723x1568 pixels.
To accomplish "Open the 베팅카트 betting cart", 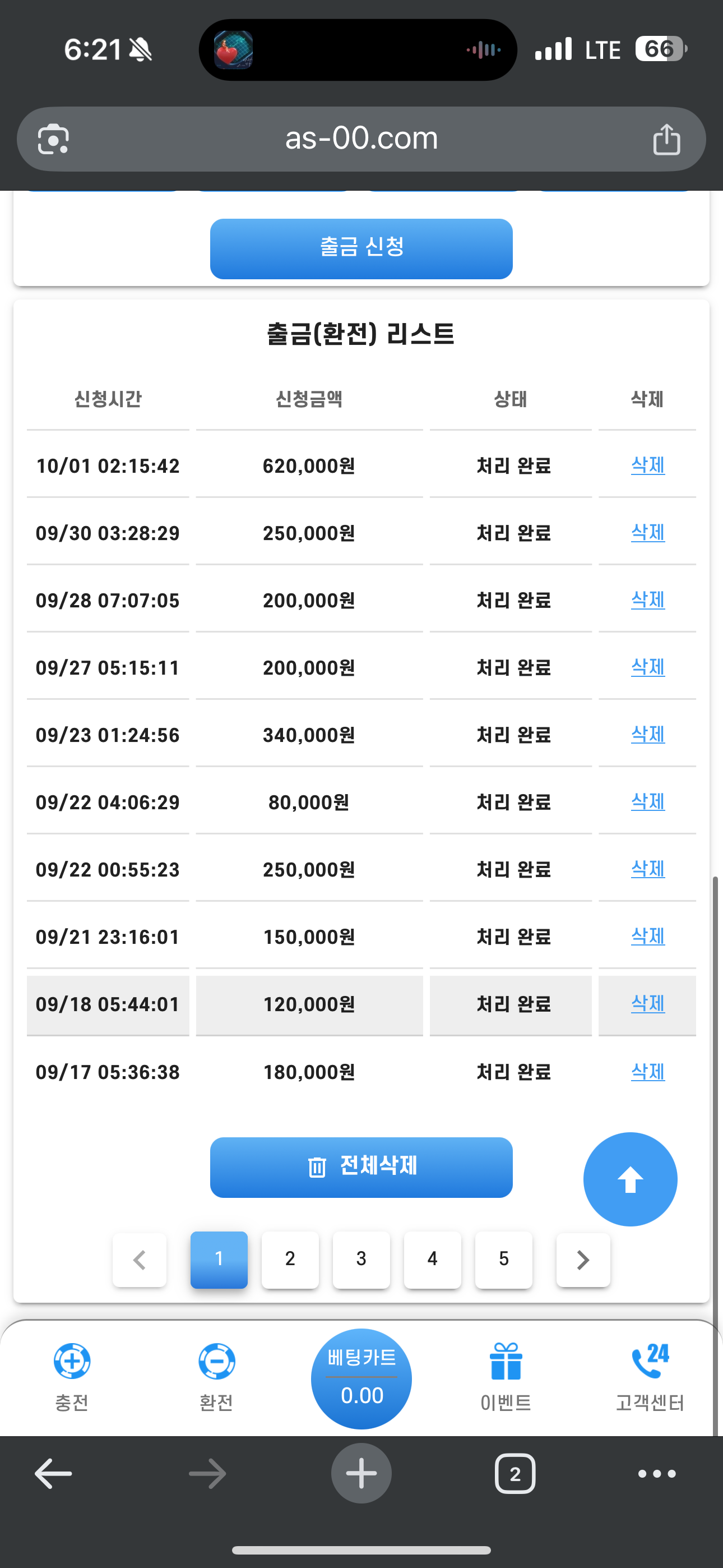I will 361,1378.
